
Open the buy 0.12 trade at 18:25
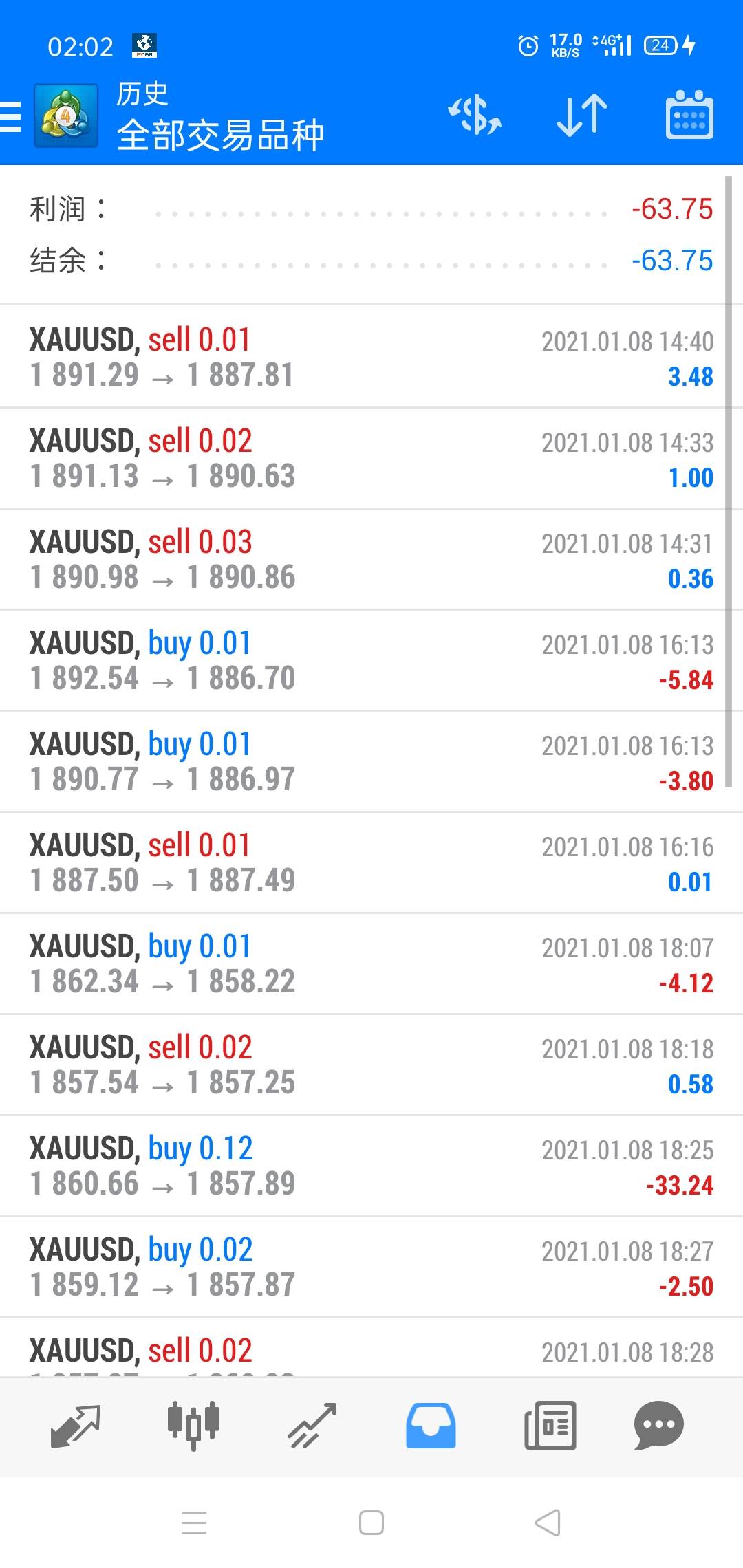pos(371,1166)
